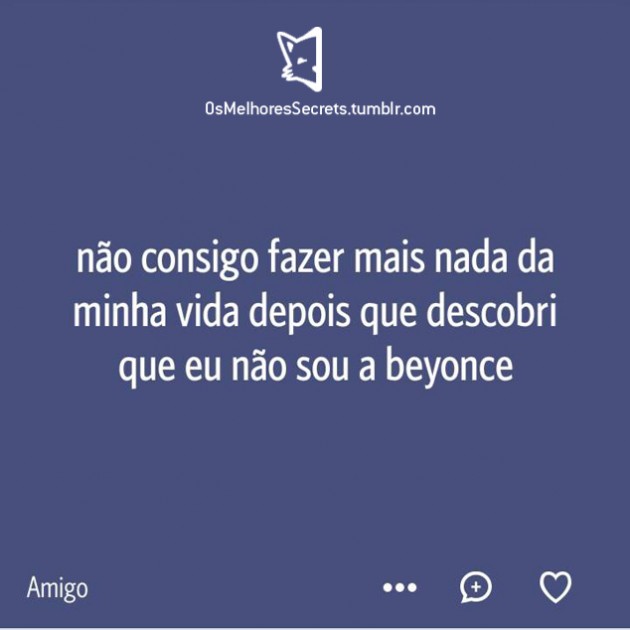Add a comment to this secret
630x630 pixels.
(x=476, y=587)
